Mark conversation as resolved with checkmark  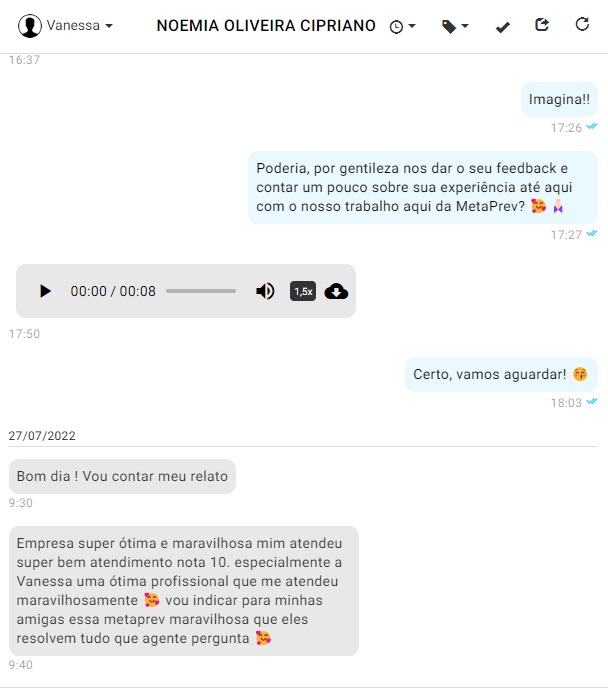tap(502, 26)
